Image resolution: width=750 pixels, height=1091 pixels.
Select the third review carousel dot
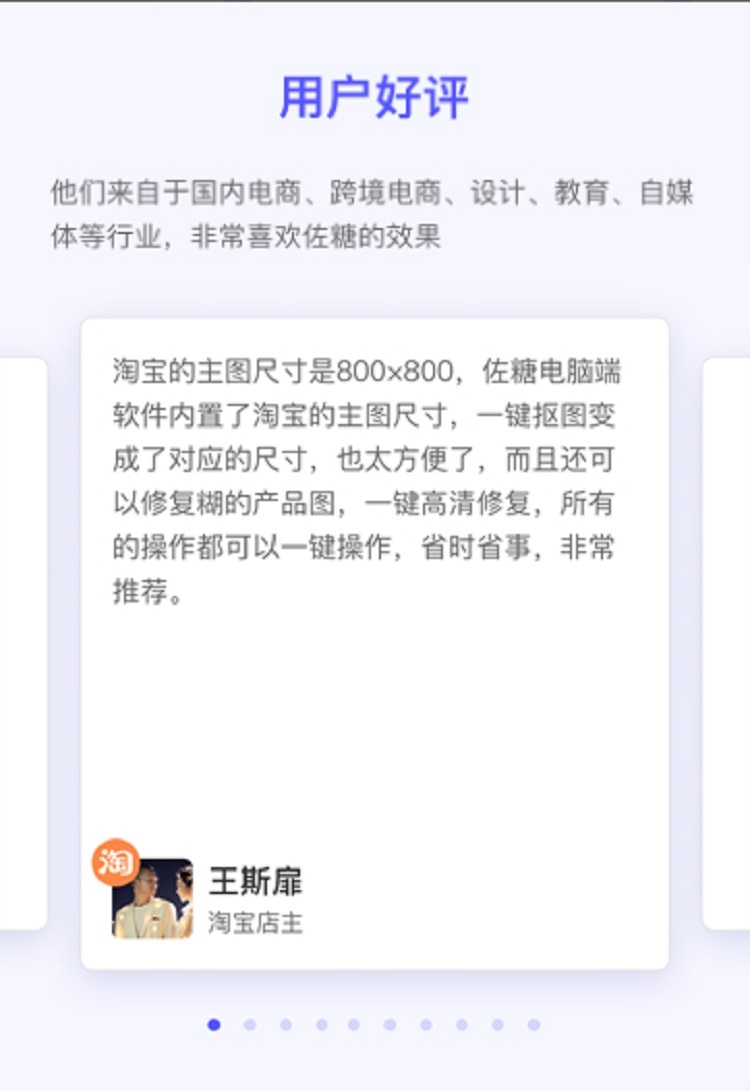(x=286, y=1025)
